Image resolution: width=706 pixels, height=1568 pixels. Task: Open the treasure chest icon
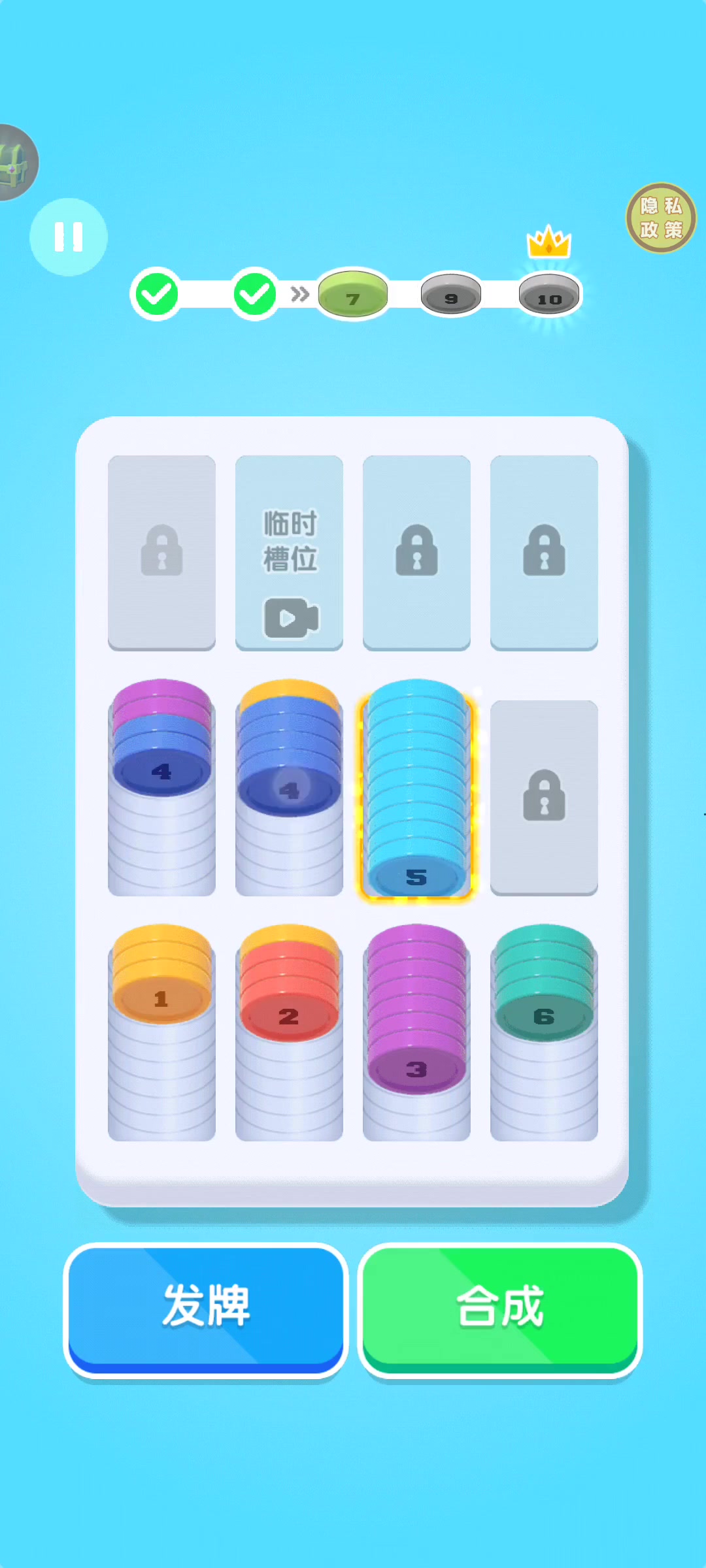tap(14, 163)
